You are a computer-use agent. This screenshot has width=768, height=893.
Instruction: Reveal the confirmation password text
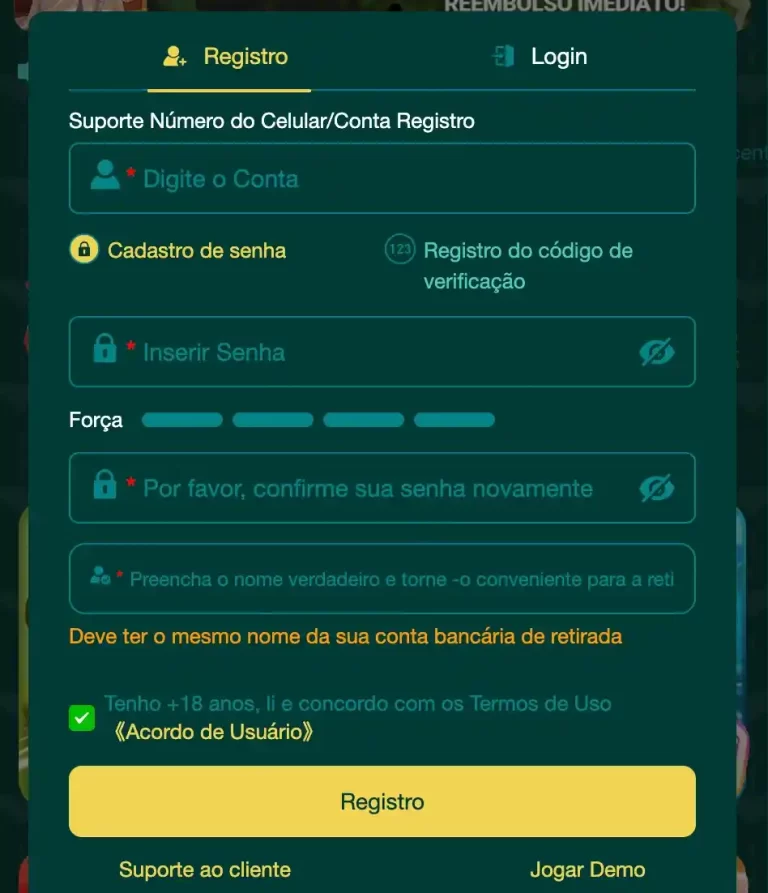(657, 488)
